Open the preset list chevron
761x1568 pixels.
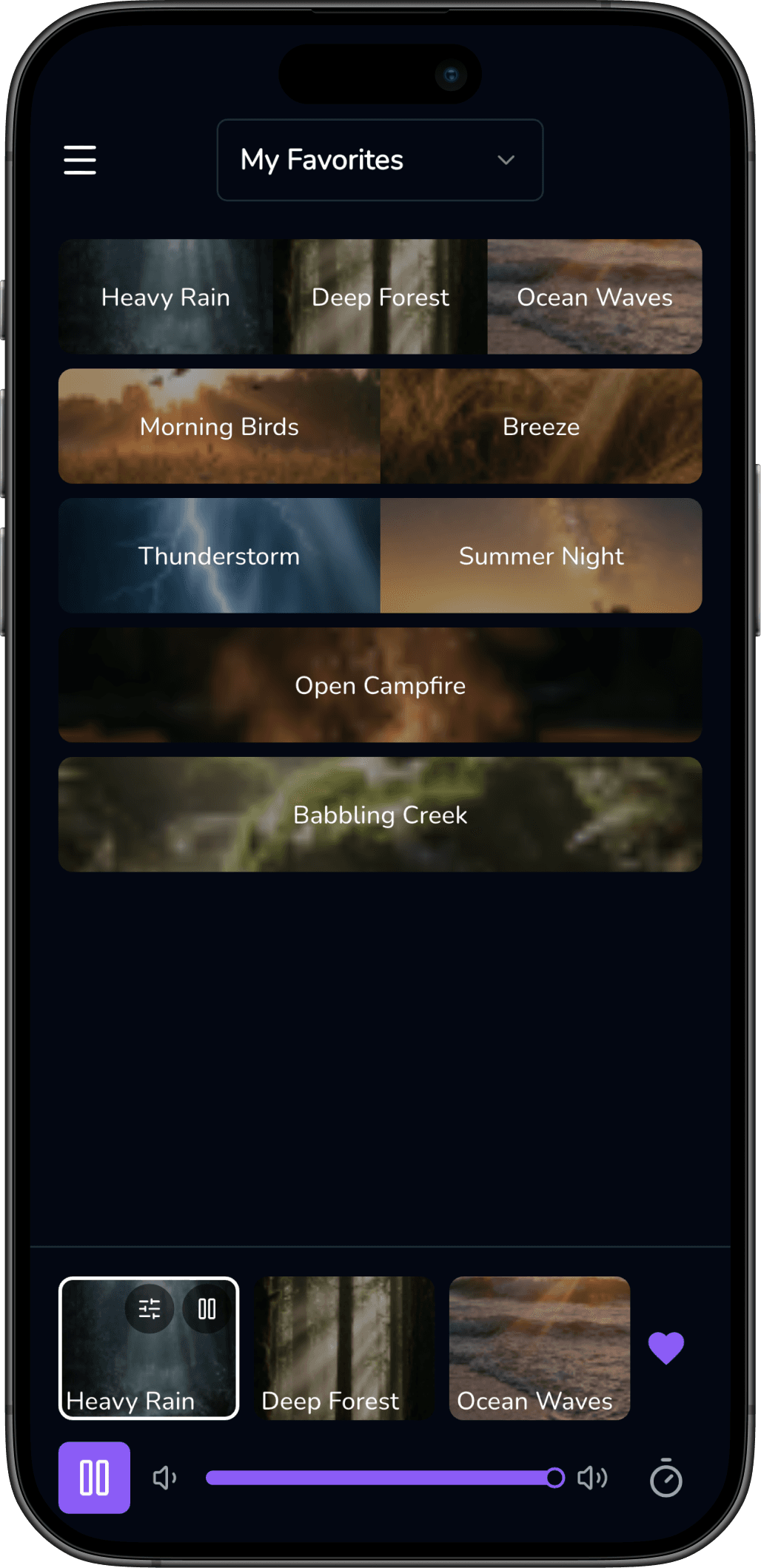[506, 160]
